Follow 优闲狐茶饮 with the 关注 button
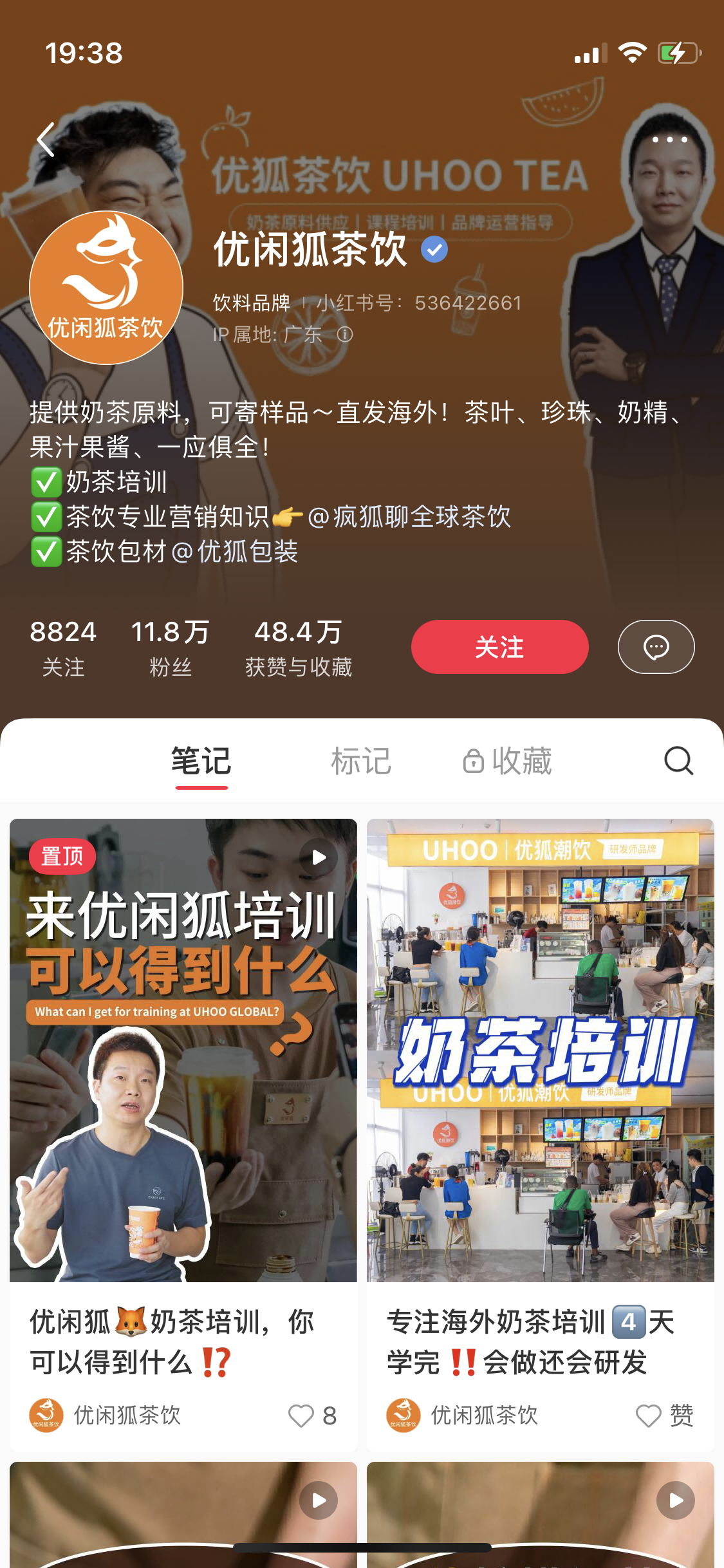724x1568 pixels. point(499,647)
